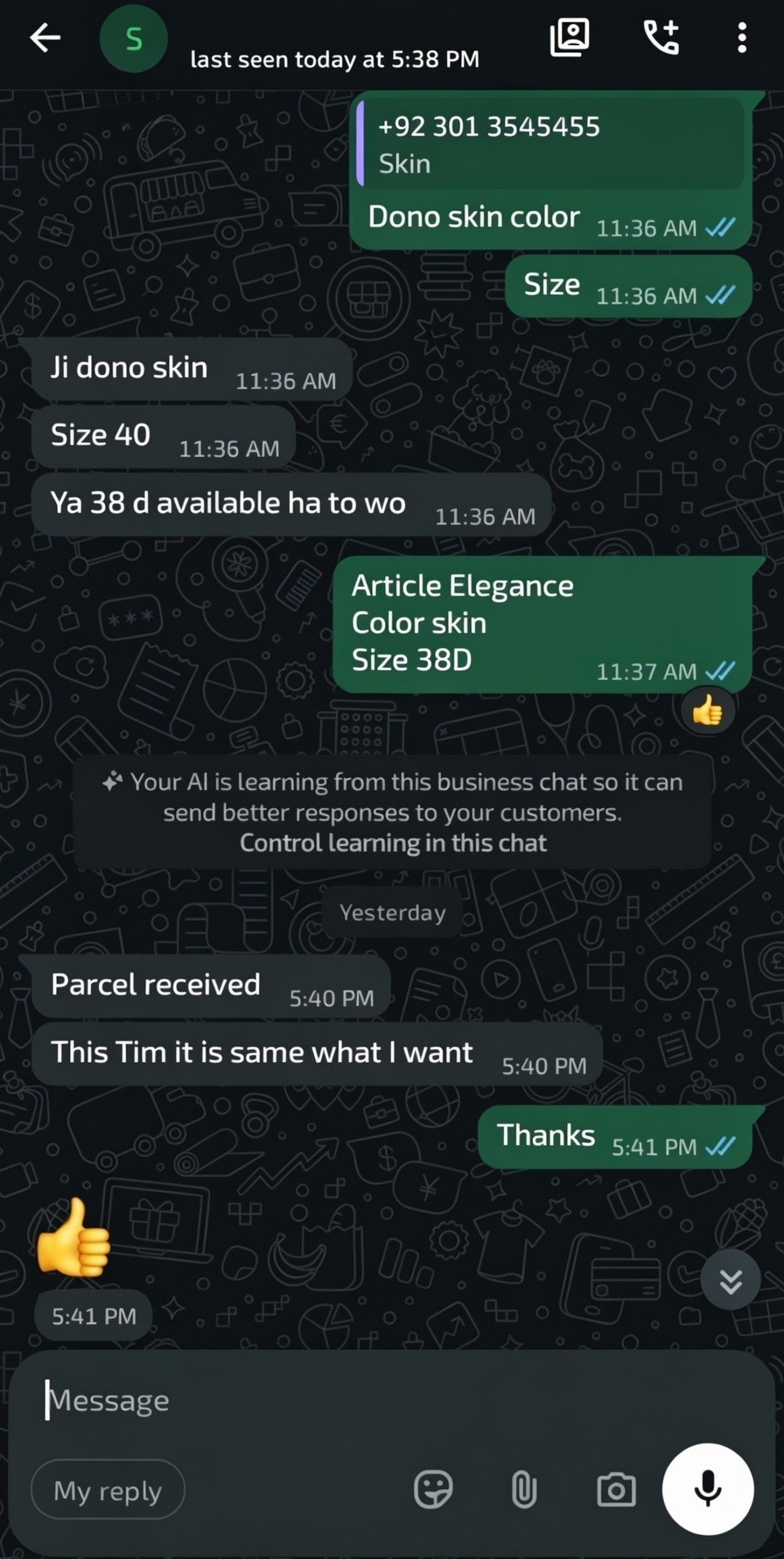Tap the My reply chip

pos(108,1490)
